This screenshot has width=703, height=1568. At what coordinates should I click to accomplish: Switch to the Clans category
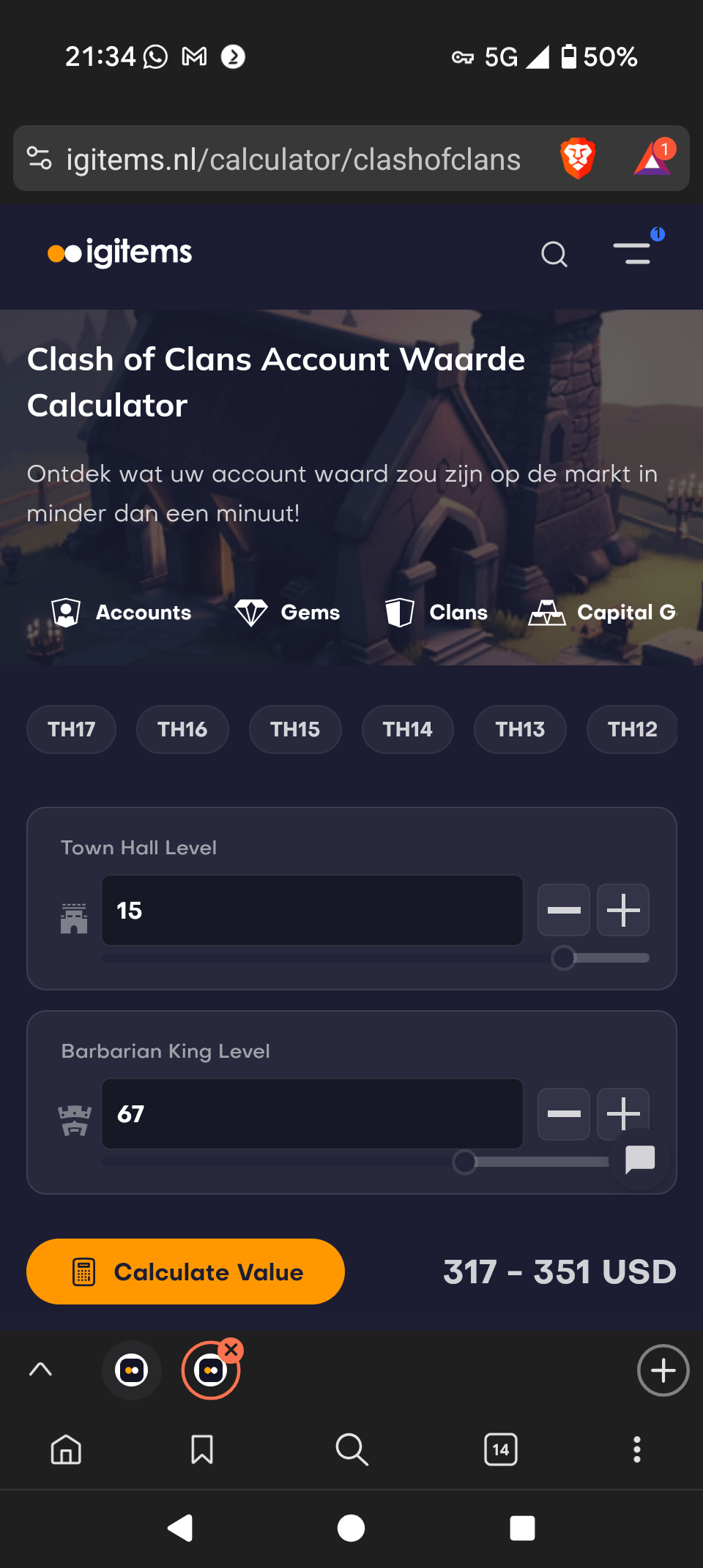coord(437,612)
